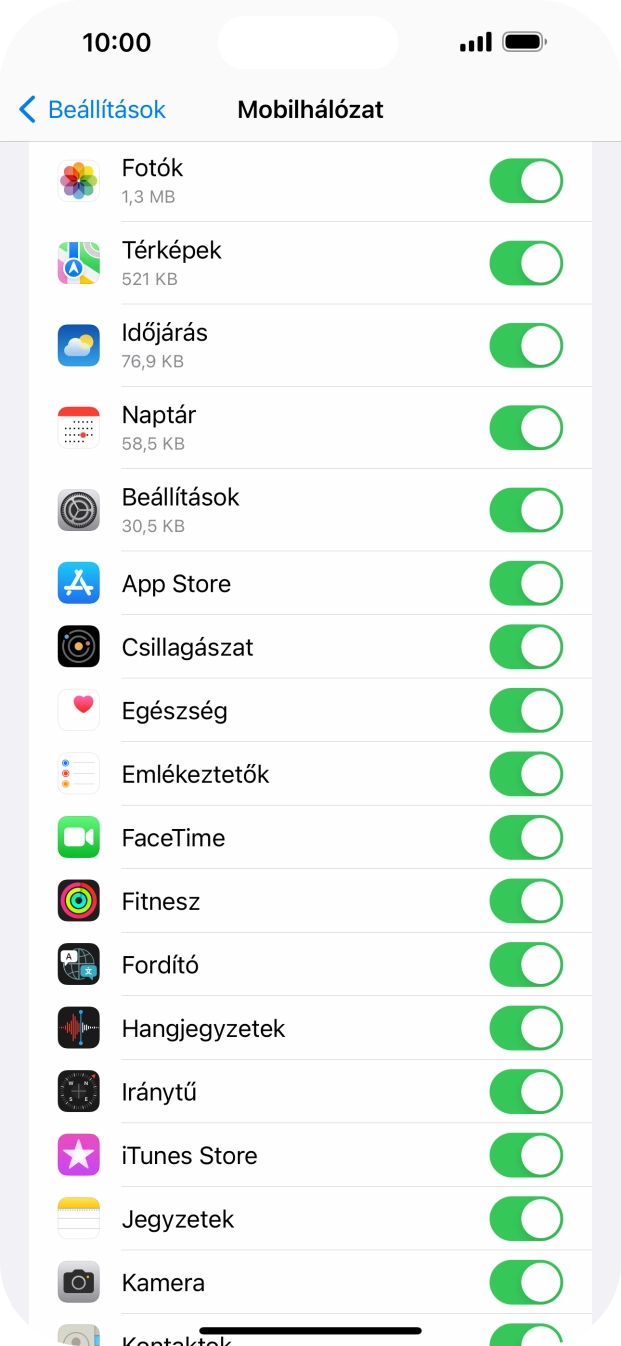Toggle the Beállítások app data switch

pyautogui.click(x=526, y=510)
